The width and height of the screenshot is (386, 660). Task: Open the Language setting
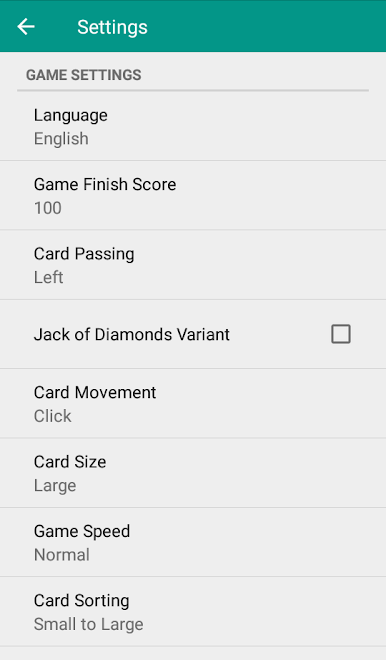click(x=193, y=126)
